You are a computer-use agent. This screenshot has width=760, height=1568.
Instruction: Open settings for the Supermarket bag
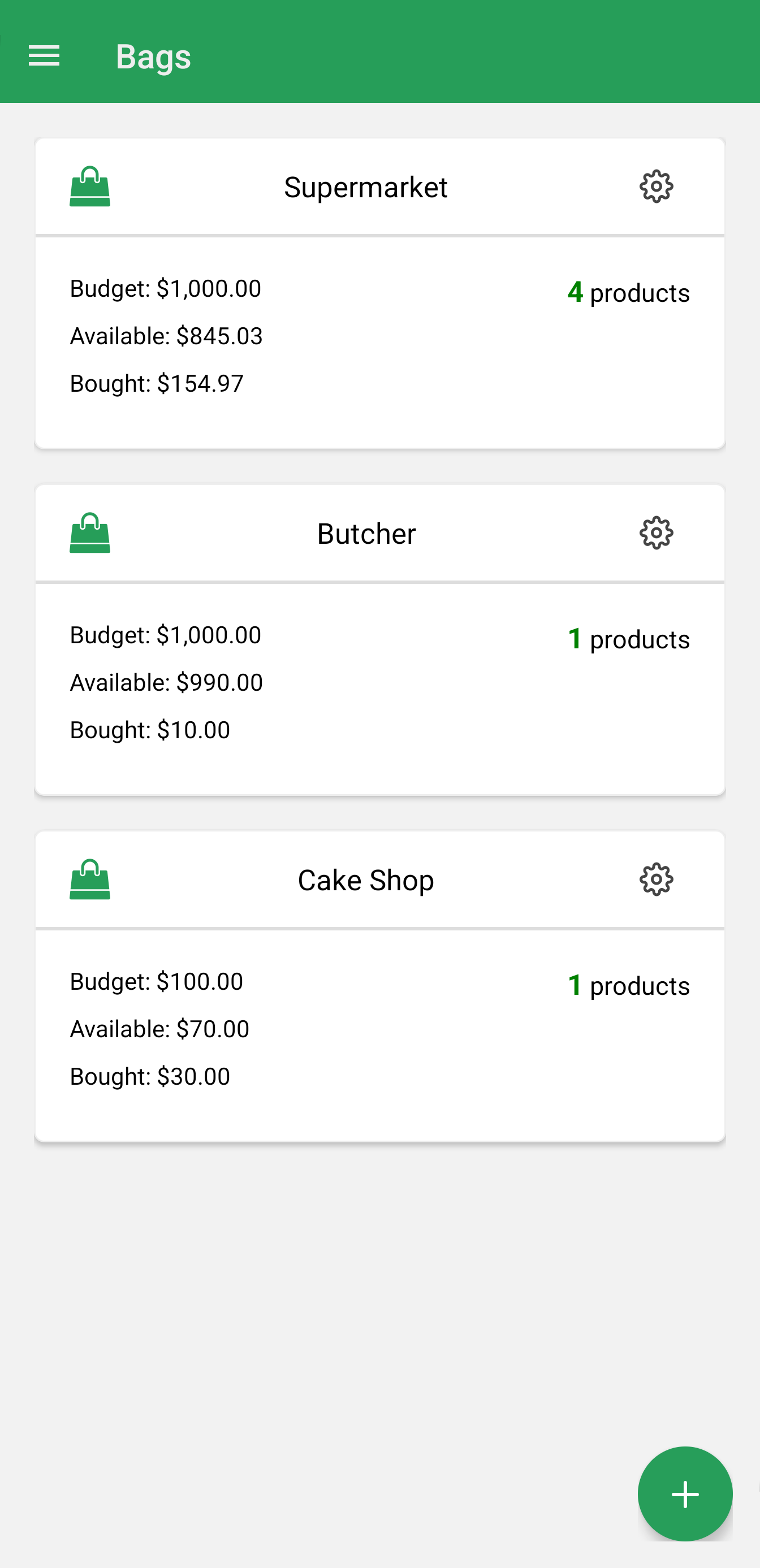657,187
